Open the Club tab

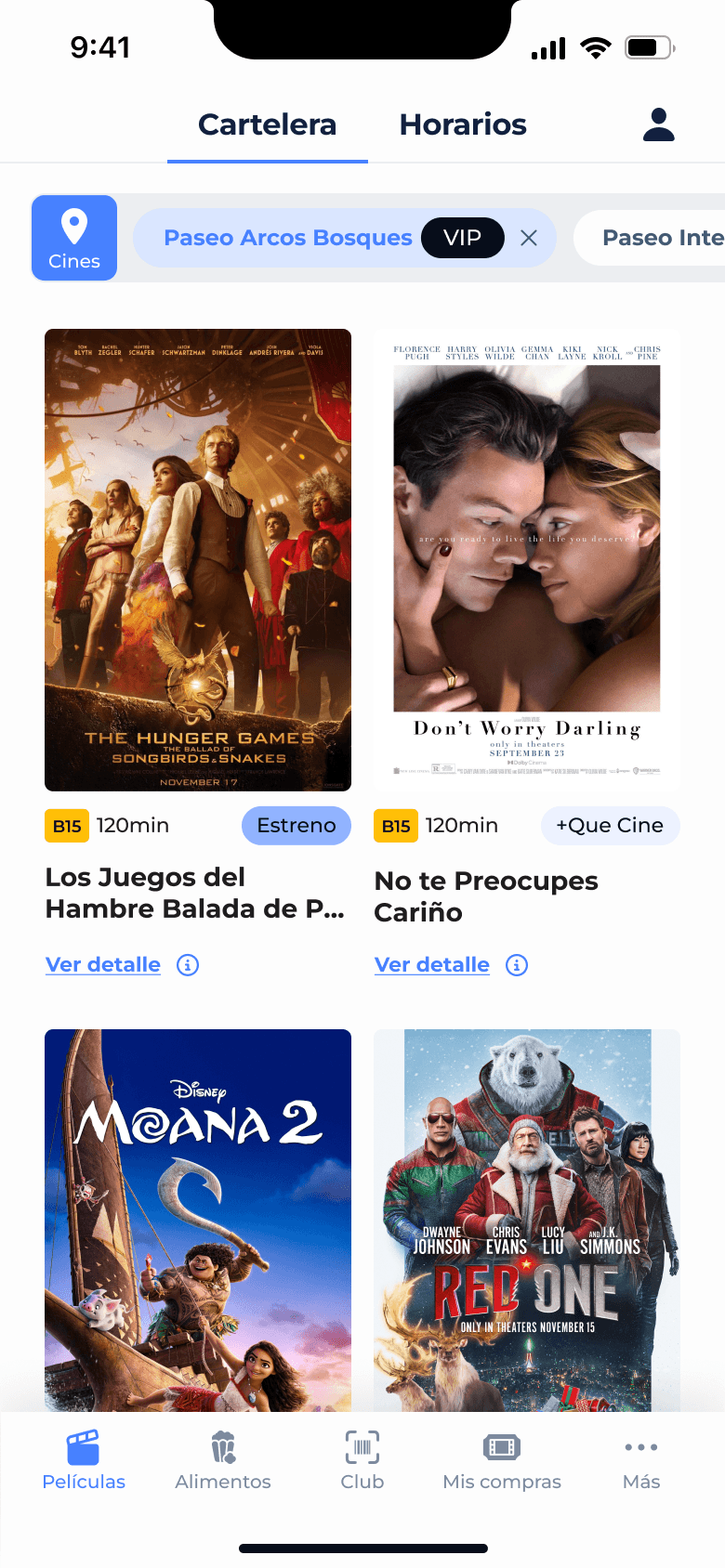(x=362, y=1461)
